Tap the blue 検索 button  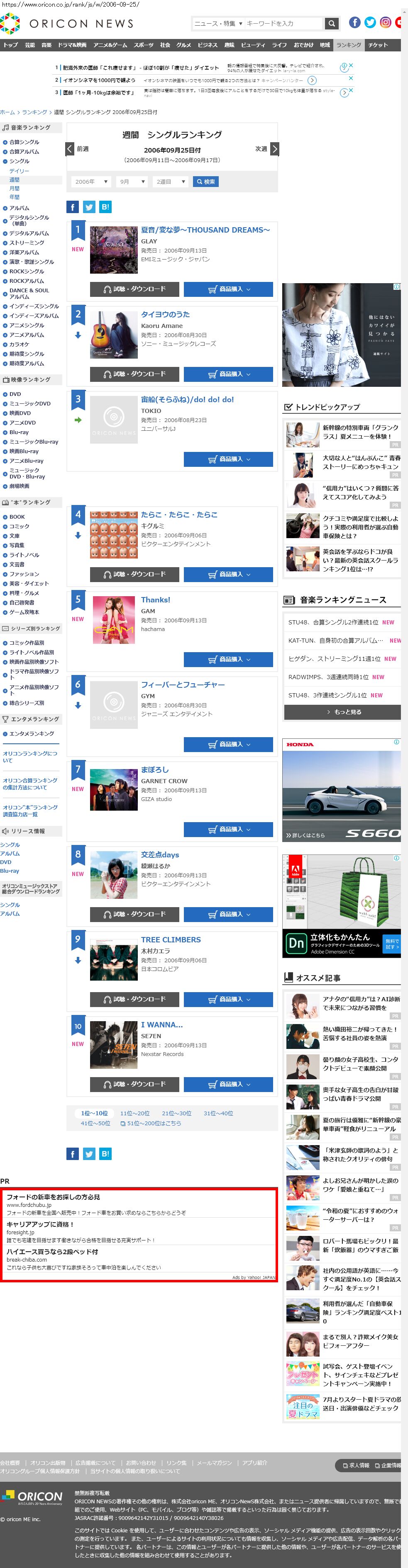point(205,182)
